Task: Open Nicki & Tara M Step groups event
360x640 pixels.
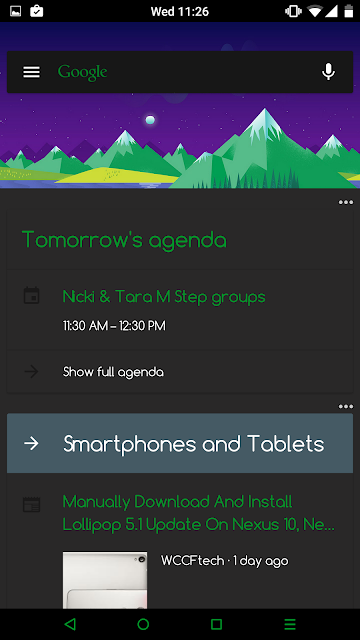Action: (180, 310)
